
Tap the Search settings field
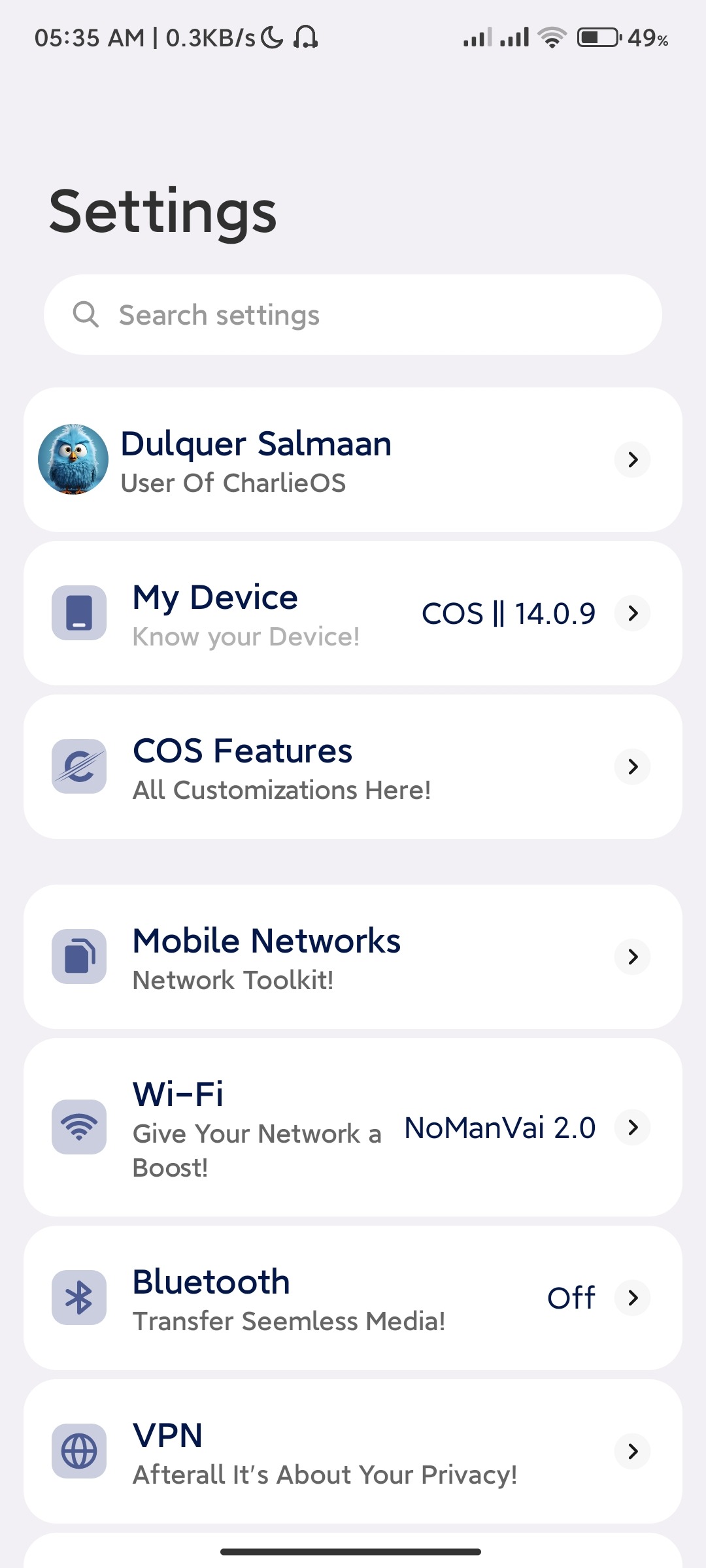[x=353, y=315]
